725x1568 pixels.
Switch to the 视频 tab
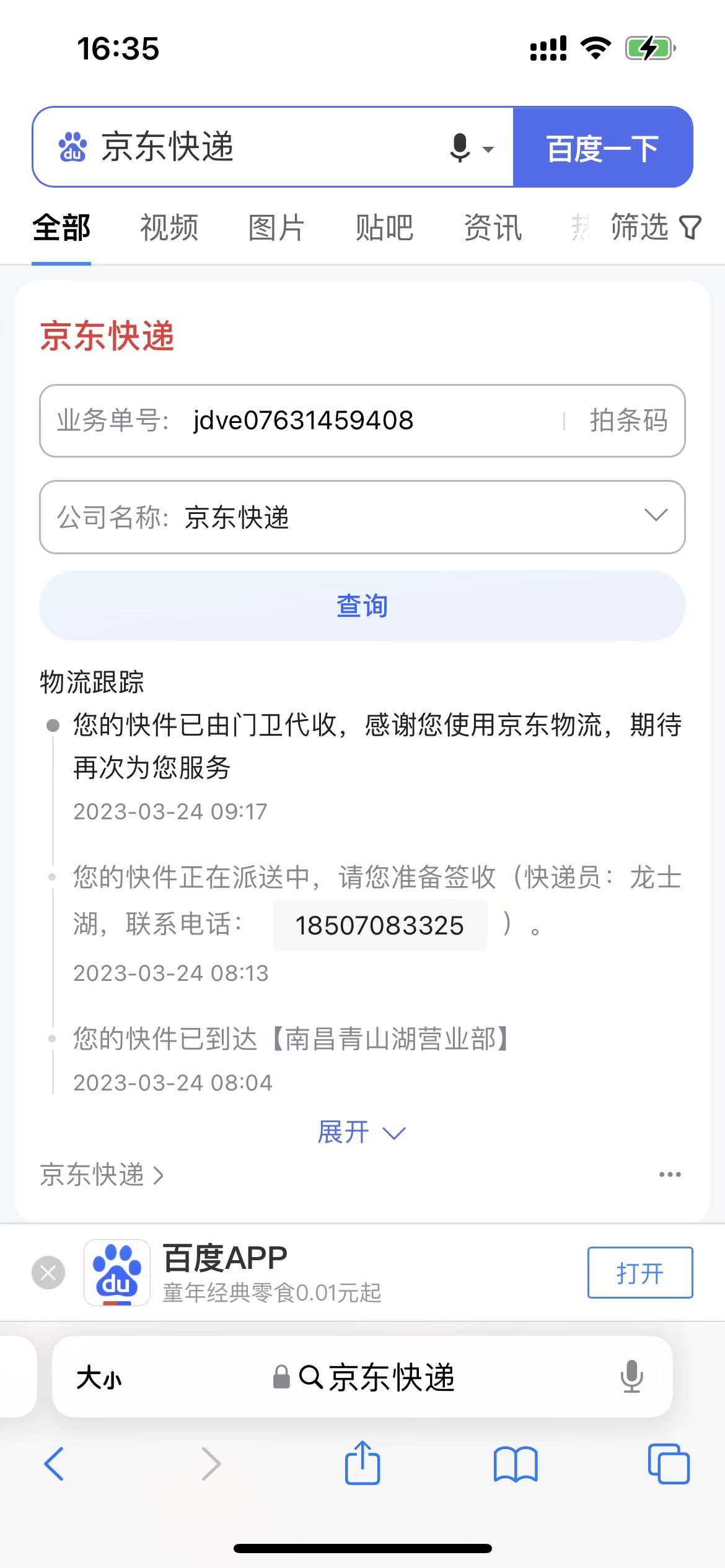click(x=169, y=227)
